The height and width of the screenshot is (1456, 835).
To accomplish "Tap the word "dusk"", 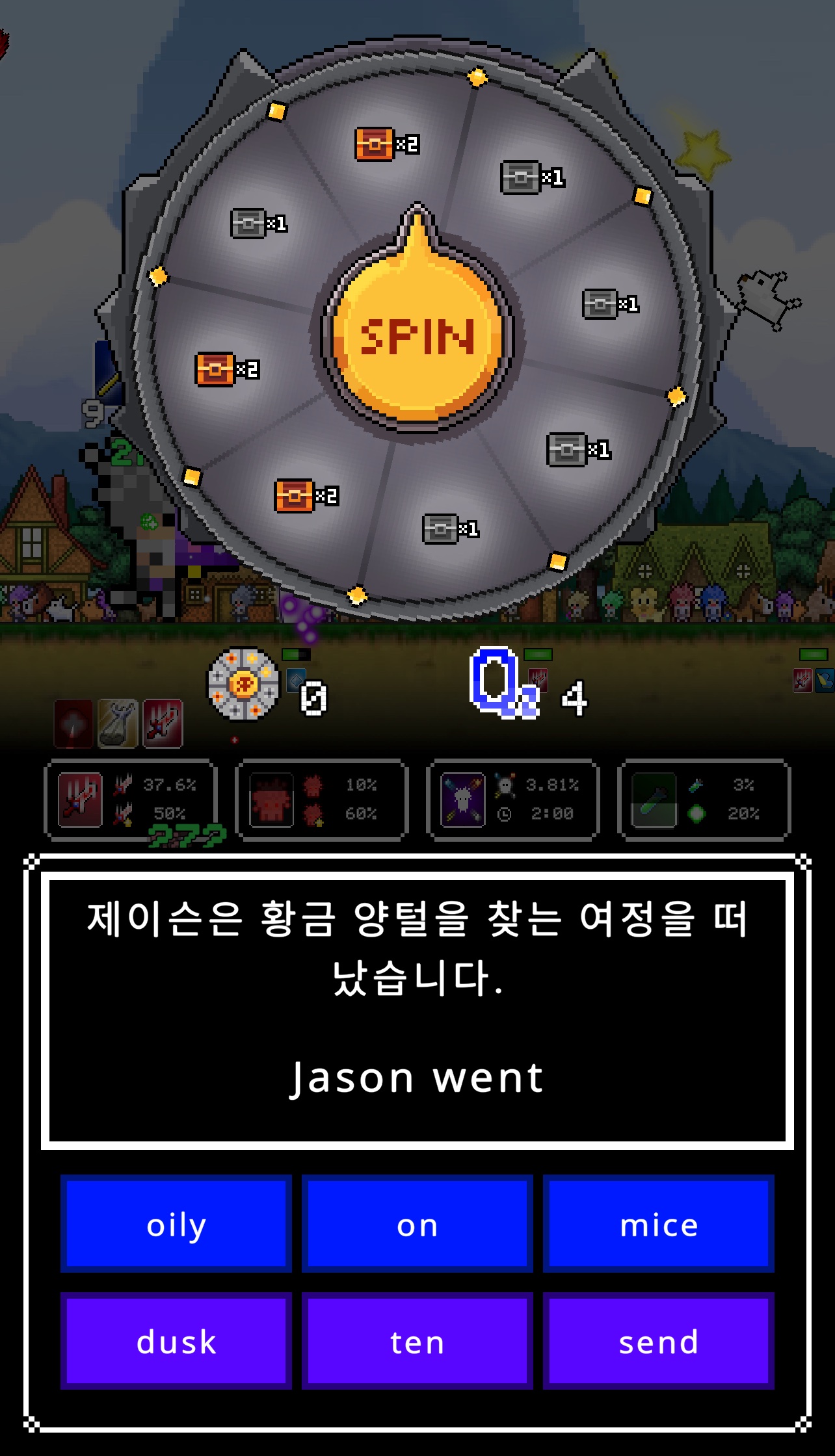I will coord(176,1342).
